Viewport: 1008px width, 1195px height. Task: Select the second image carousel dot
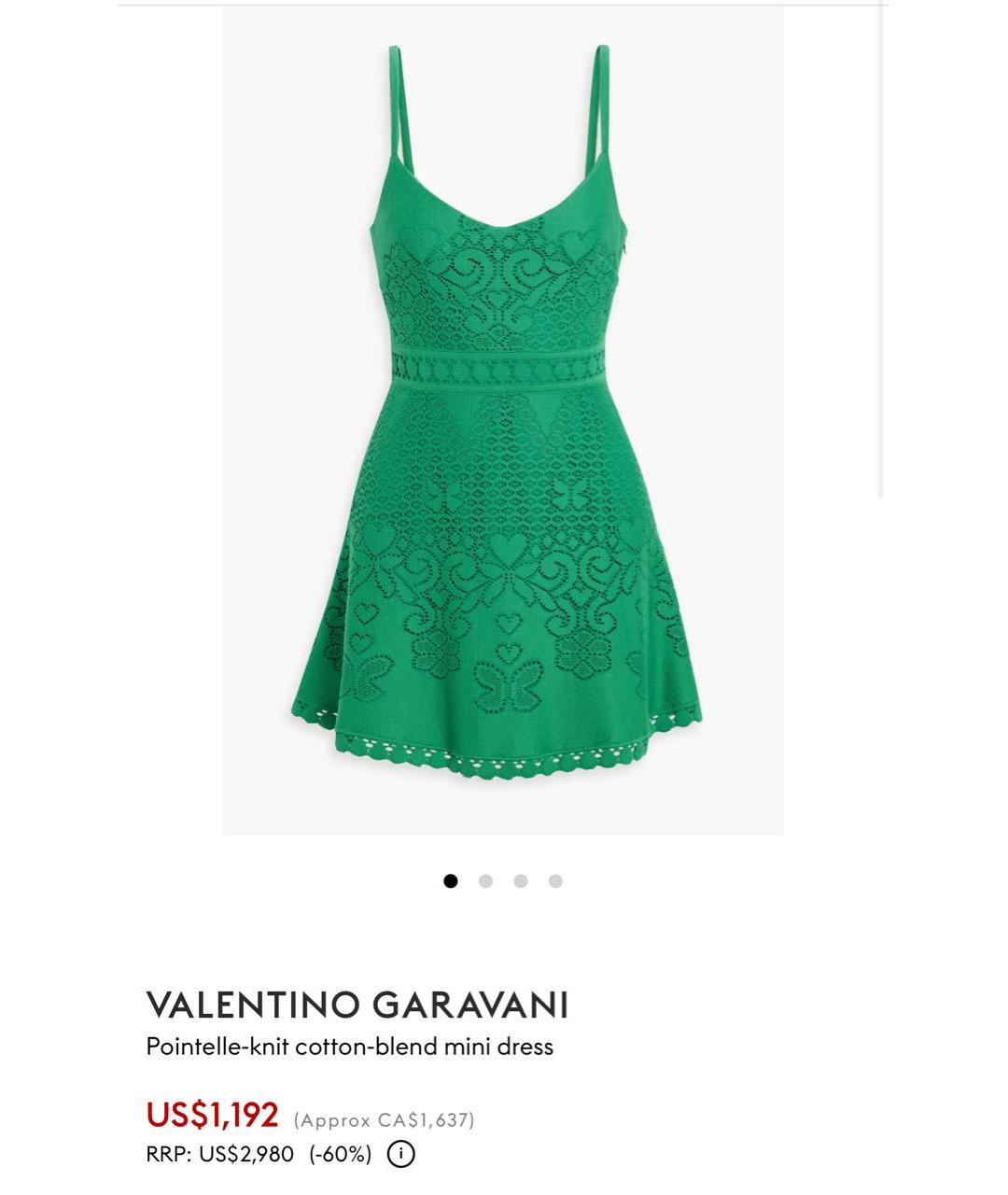coord(485,881)
